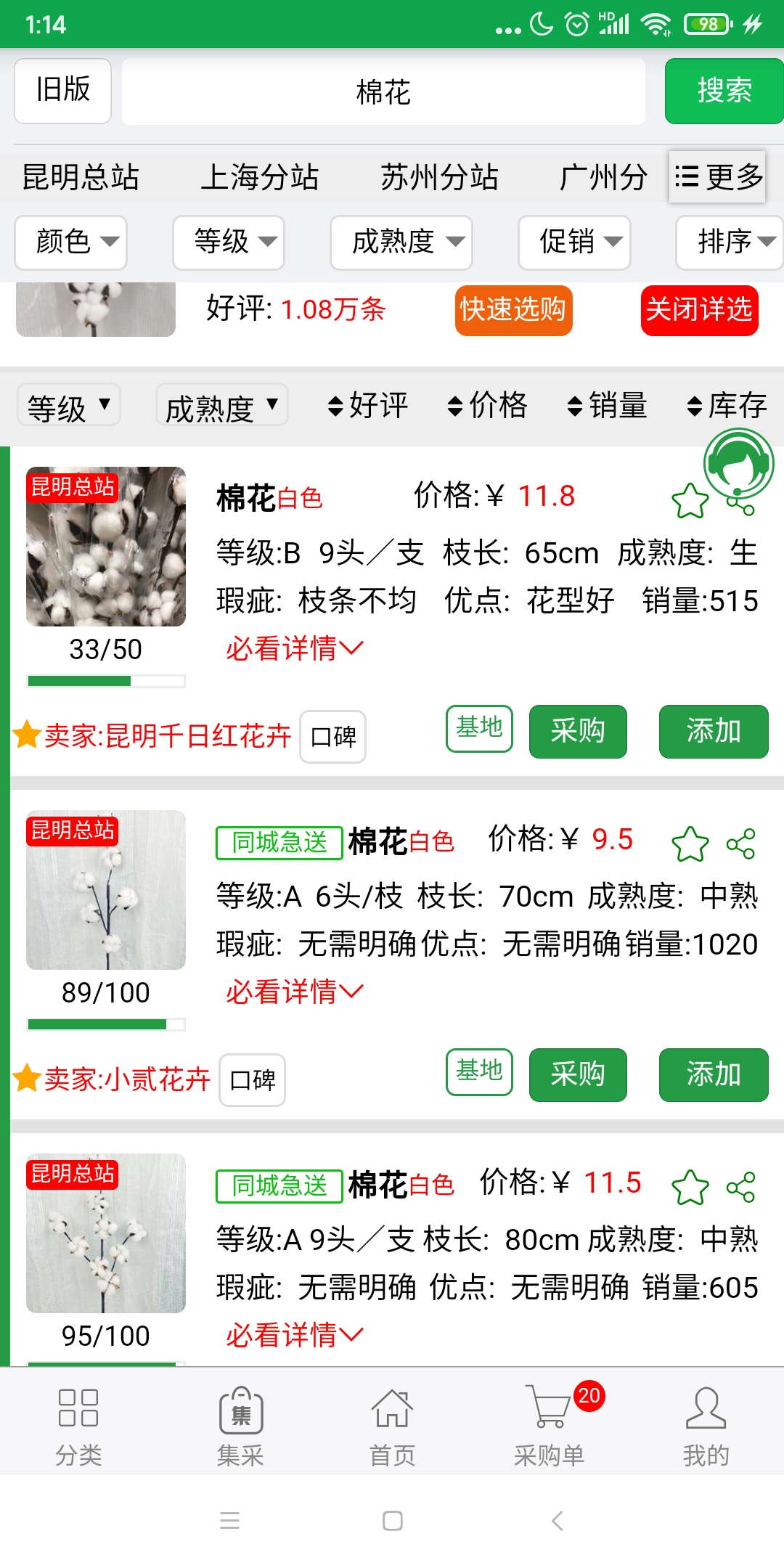Open the 采购单 purchase cart tab
This screenshot has width=784, height=1568.
pos(550,1425)
